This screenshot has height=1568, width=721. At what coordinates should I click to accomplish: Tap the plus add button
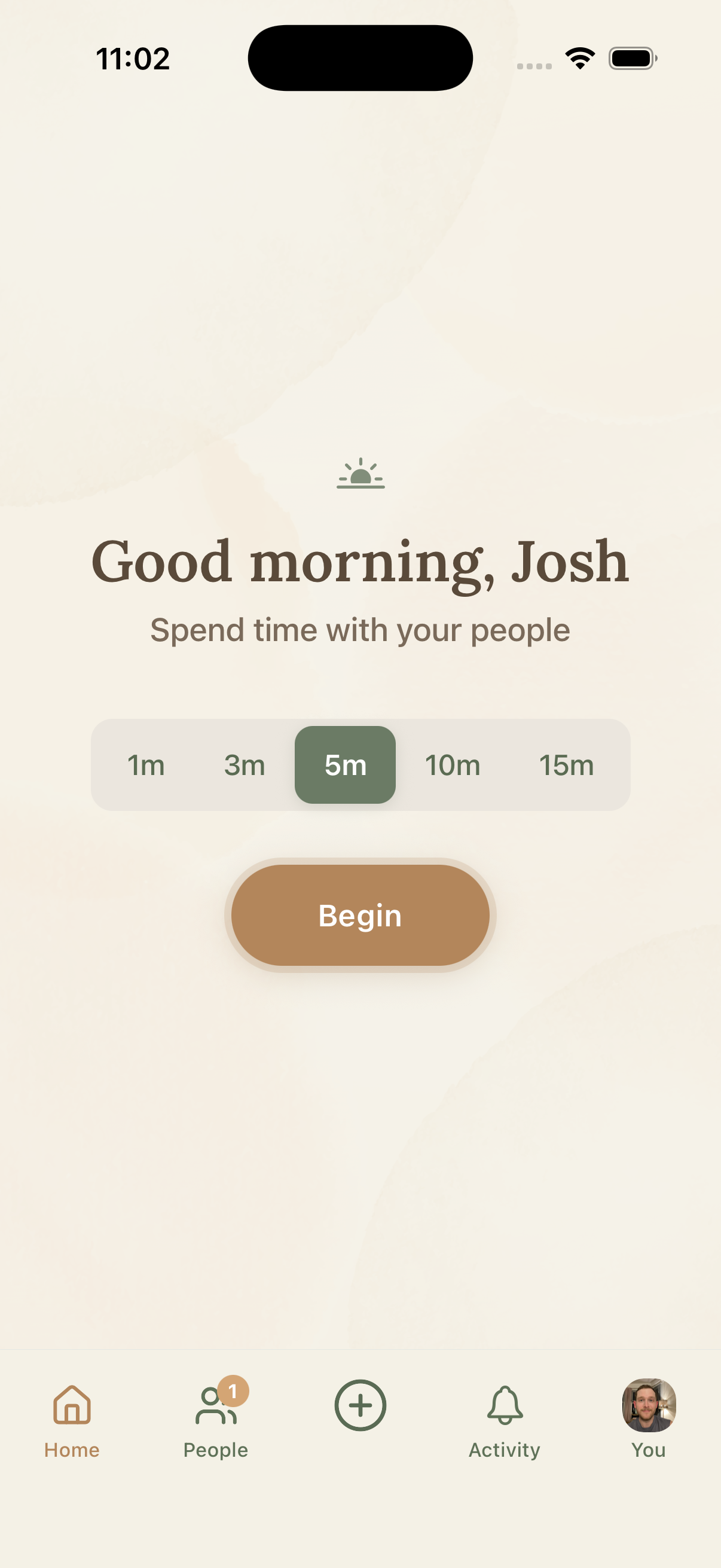pos(360,1405)
